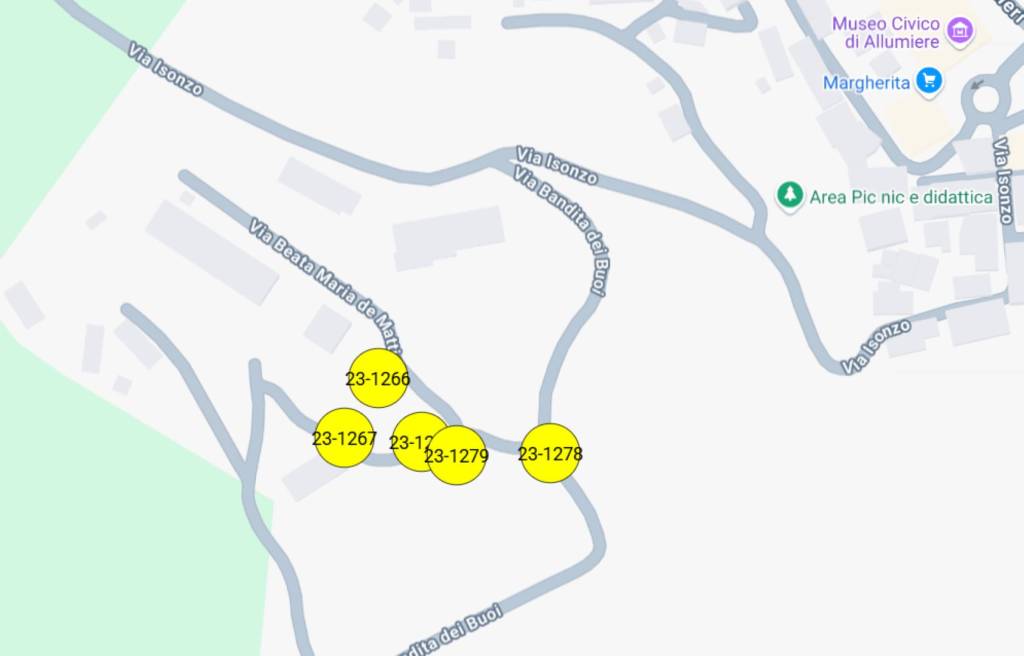Image resolution: width=1024 pixels, height=656 pixels.
Task: Open Museo Civico di Allumiere place pin
Action: coord(960,30)
